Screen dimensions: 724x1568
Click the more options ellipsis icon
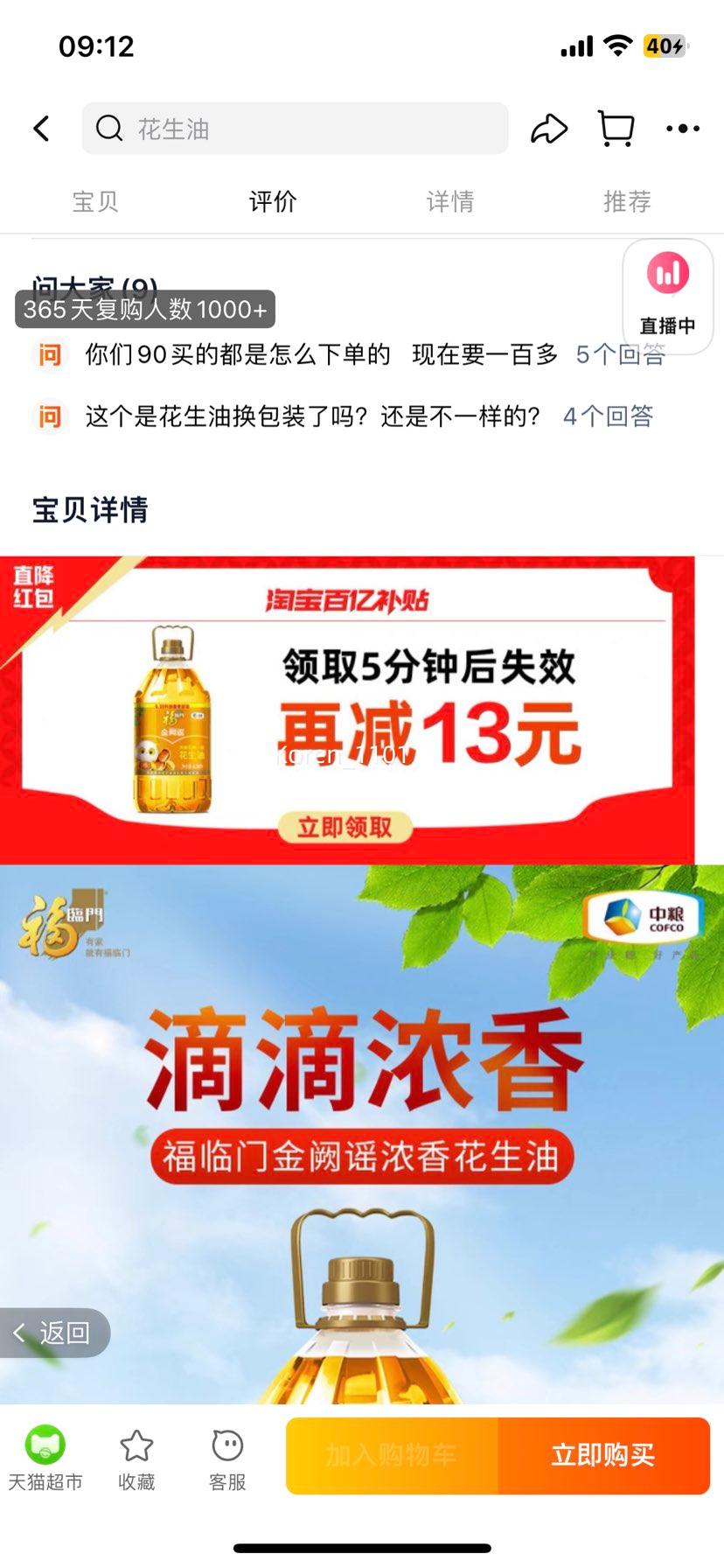[x=683, y=128]
